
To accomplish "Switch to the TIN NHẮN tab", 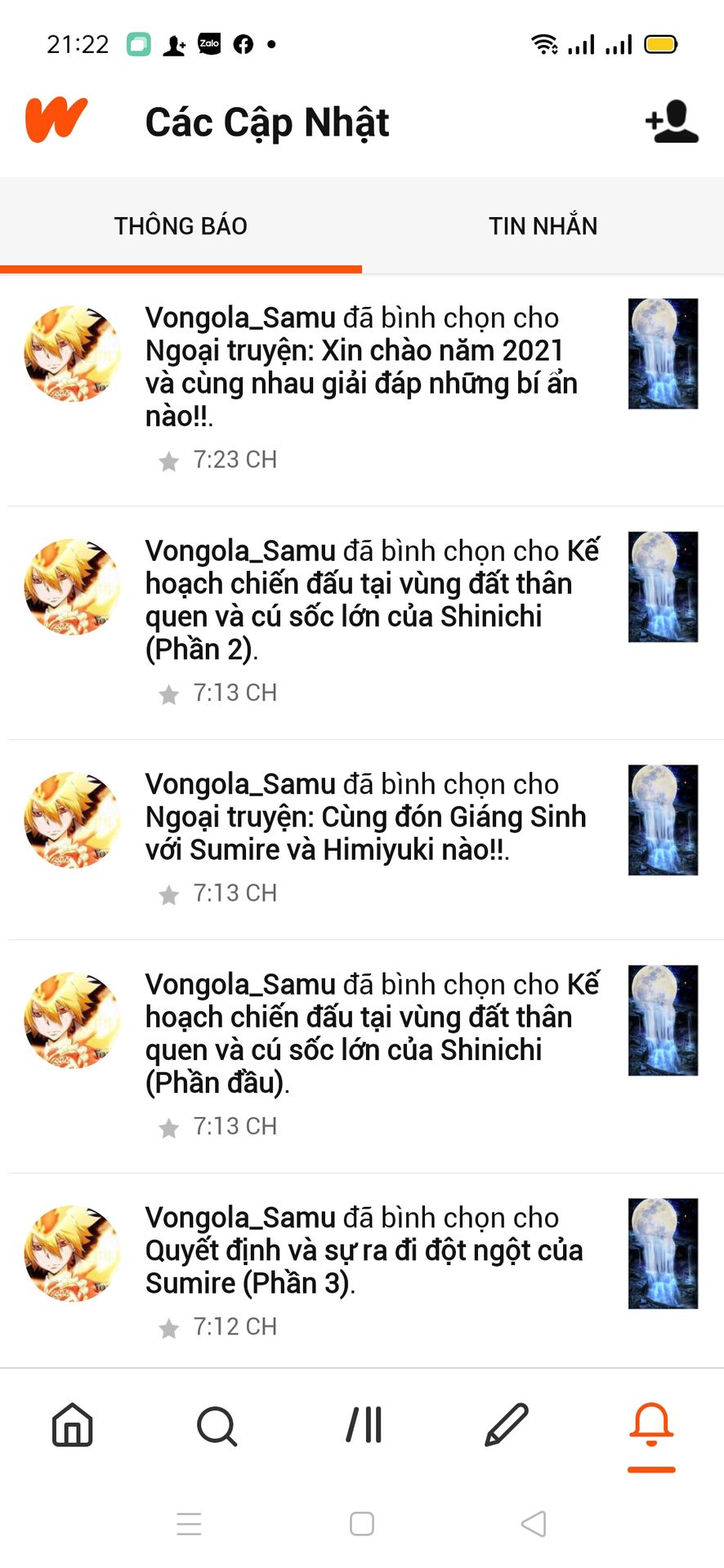I will point(543,225).
